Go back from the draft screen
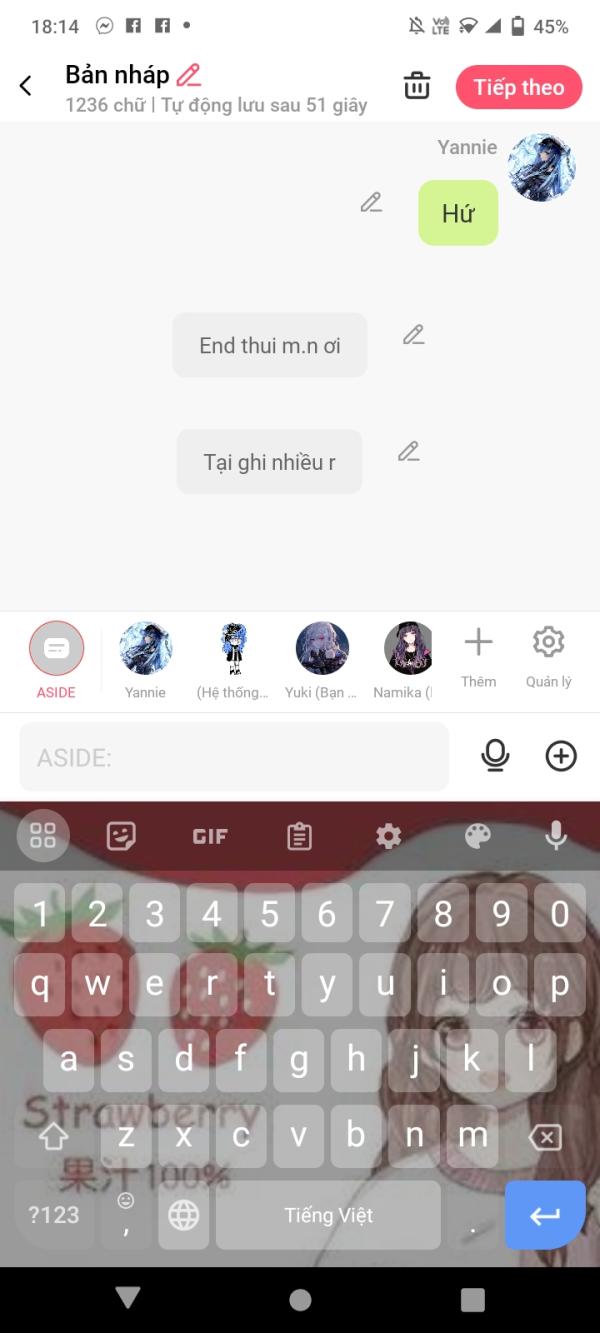 (26, 86)
